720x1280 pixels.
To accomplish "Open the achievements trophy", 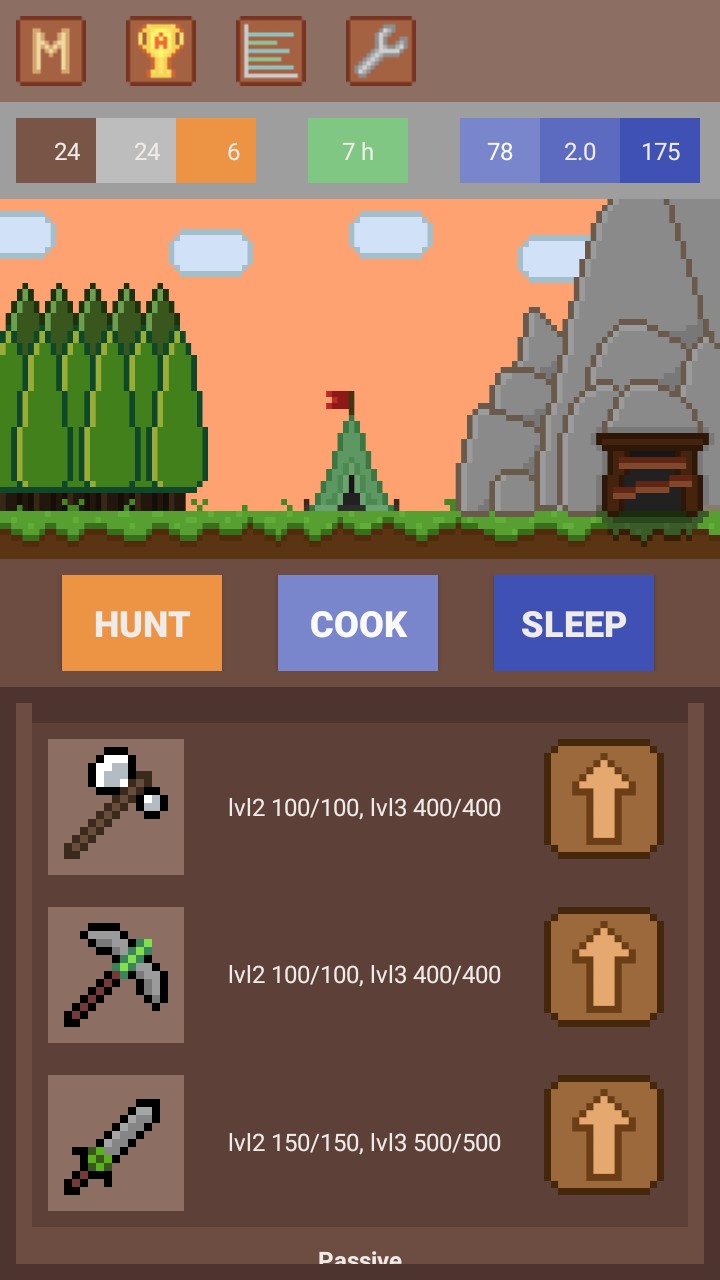I will 161,51.
